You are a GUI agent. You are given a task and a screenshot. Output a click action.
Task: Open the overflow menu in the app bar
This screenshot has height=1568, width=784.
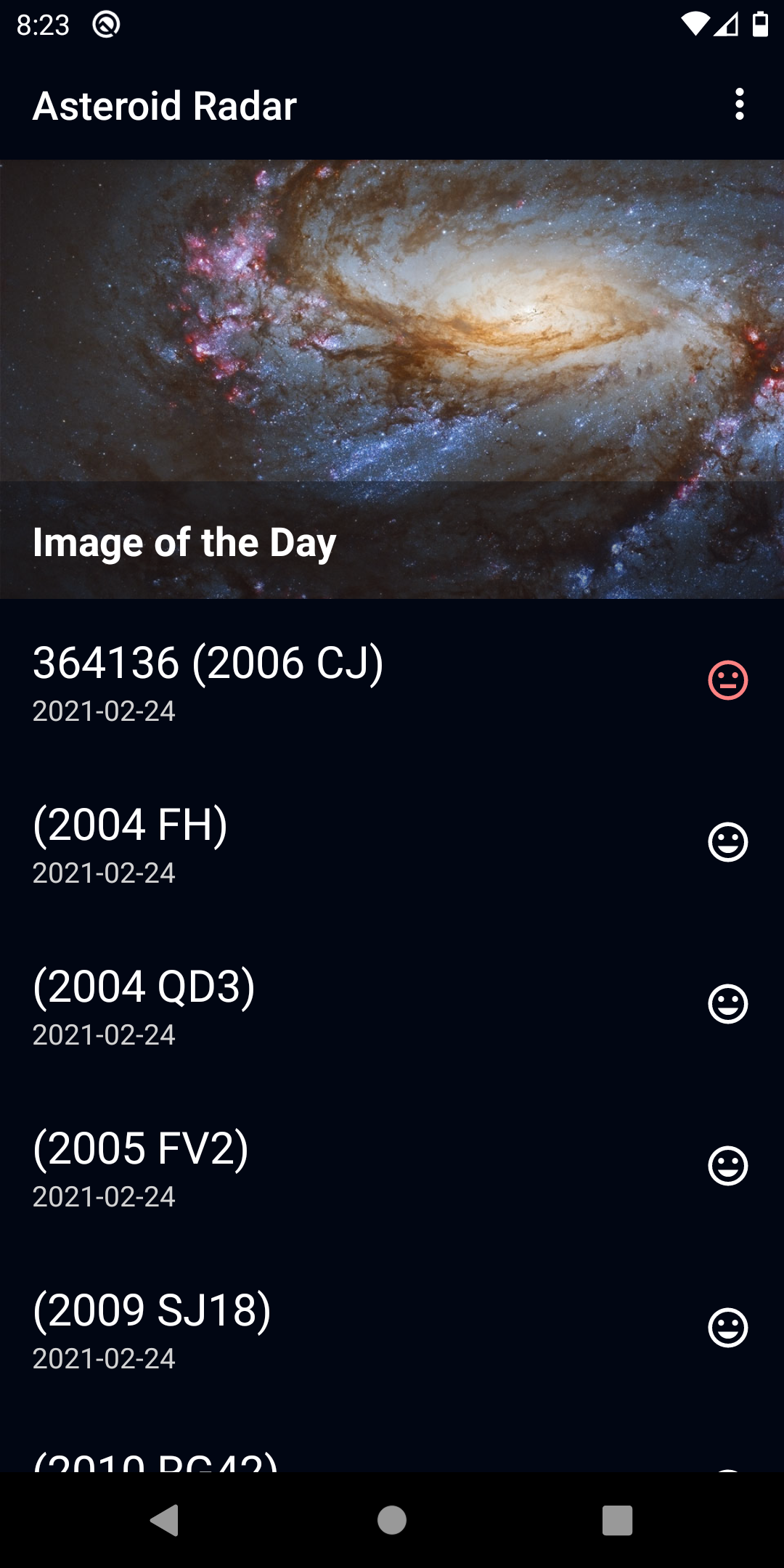(x=739, y=105)
